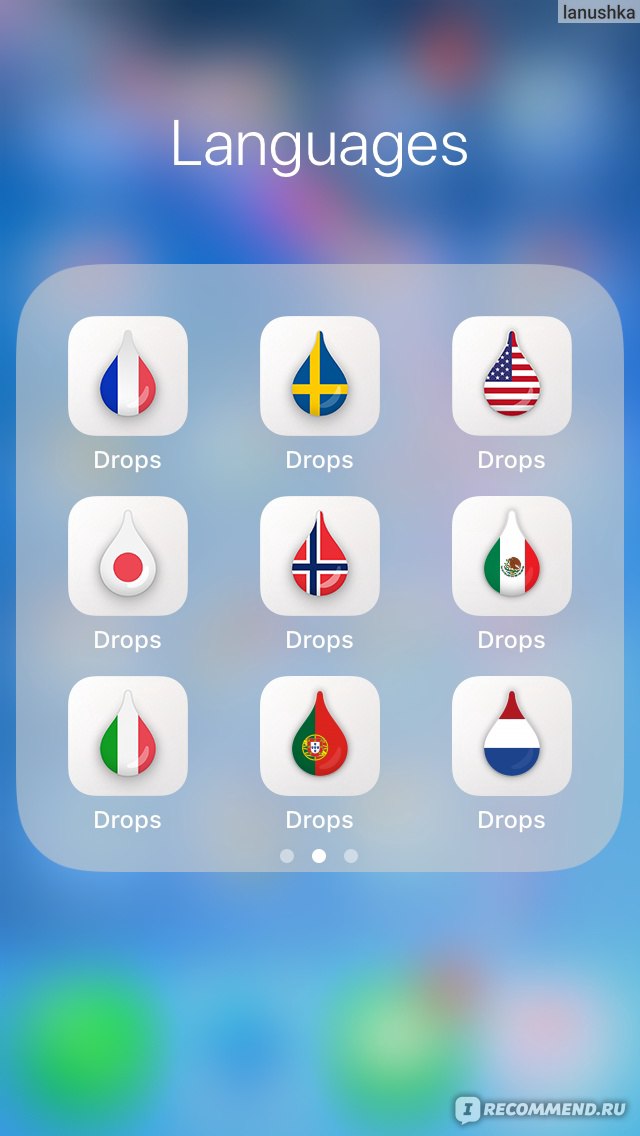Open the Drops app with Italian flag

click(x=128, y=735)
